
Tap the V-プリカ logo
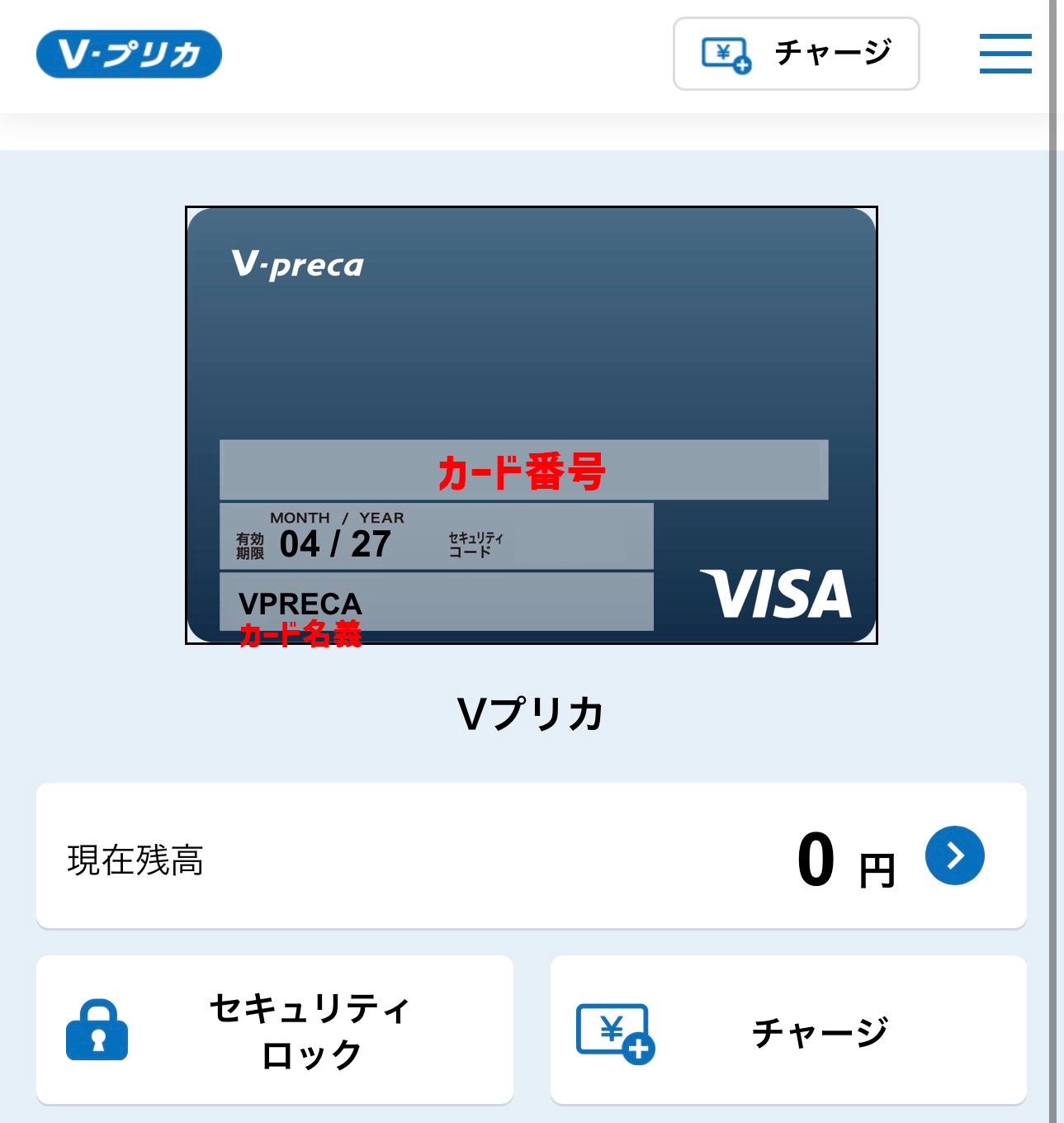129,54
